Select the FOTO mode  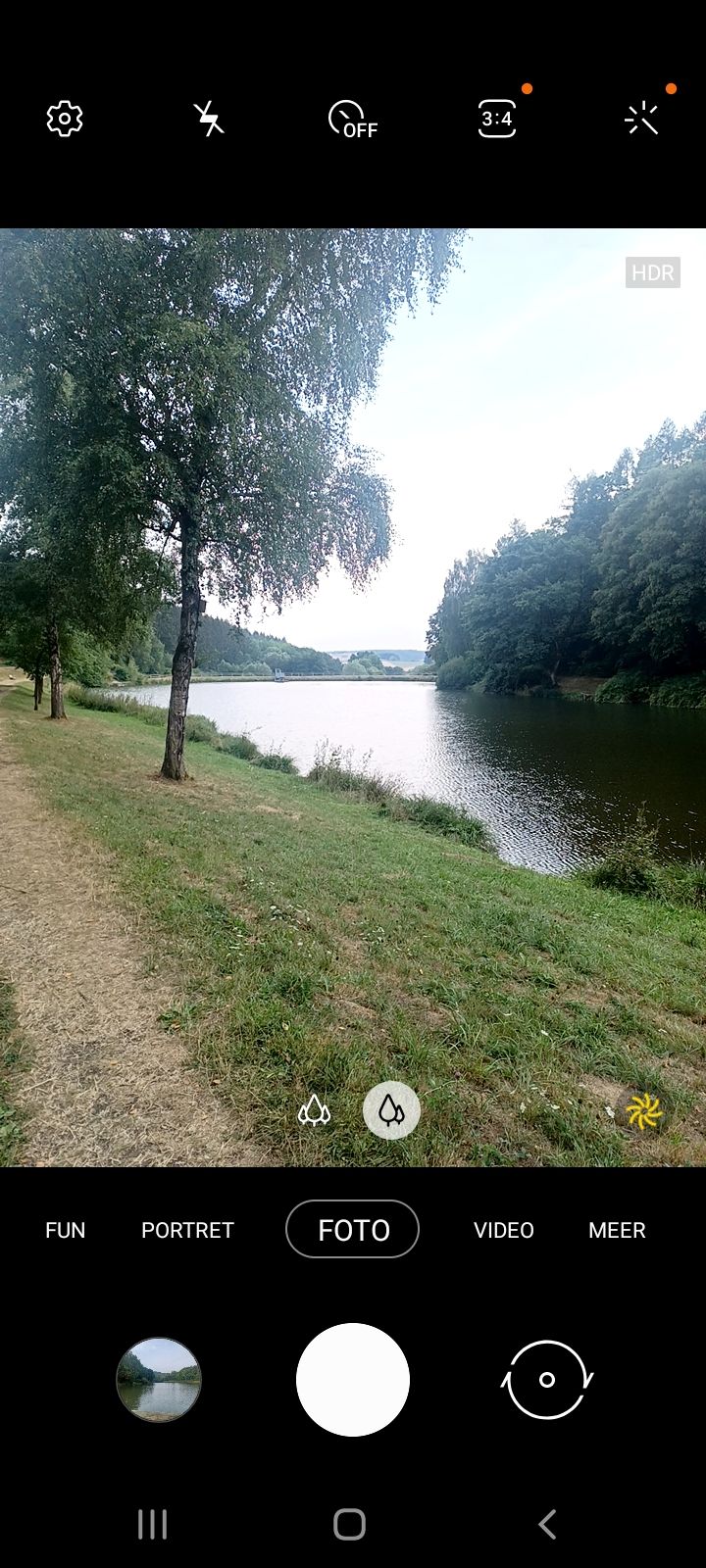coord(353,1229)
